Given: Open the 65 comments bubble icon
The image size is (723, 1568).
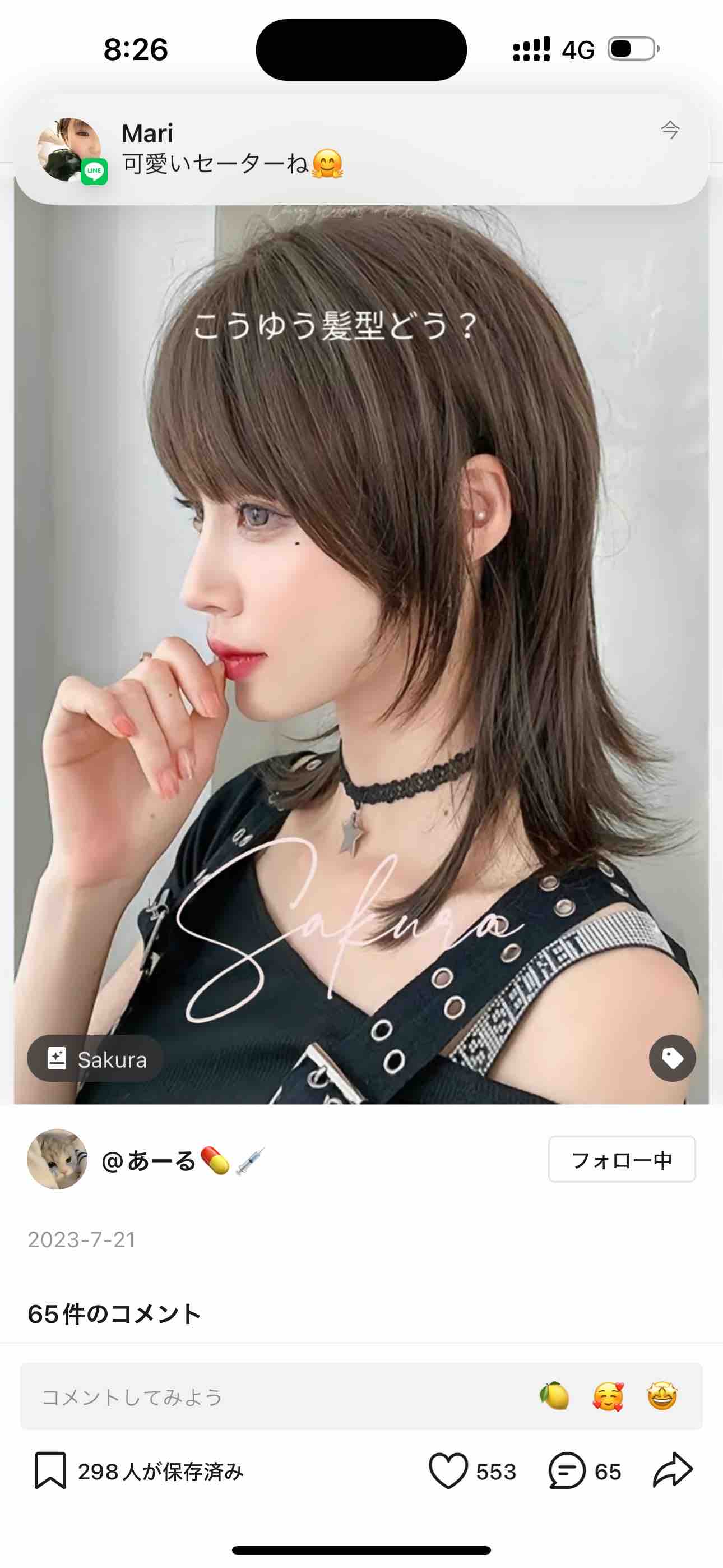Looking at the screenshot, I should coord(567,1470).
